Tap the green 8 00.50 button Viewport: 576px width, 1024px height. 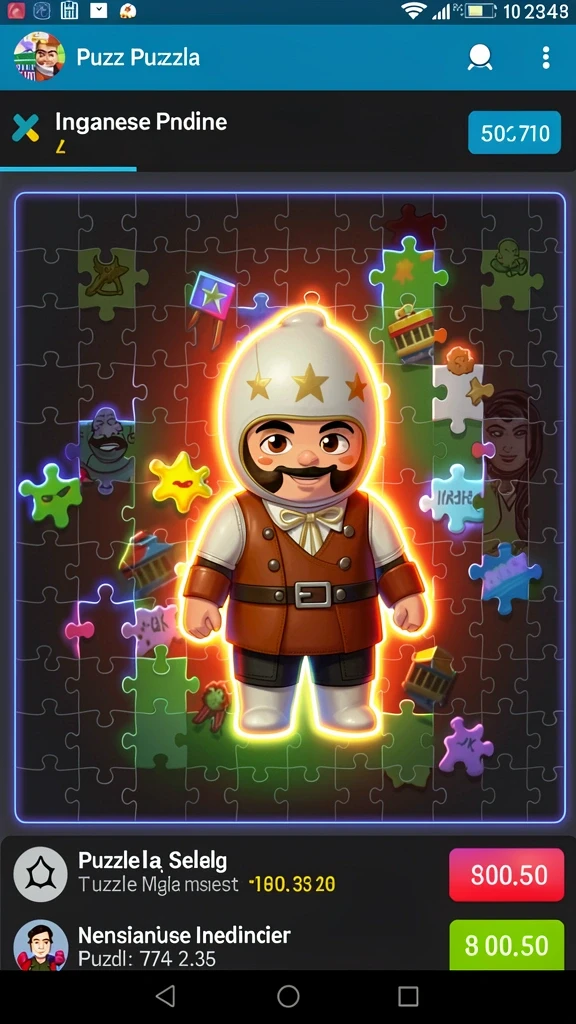(x=507, y=945)
